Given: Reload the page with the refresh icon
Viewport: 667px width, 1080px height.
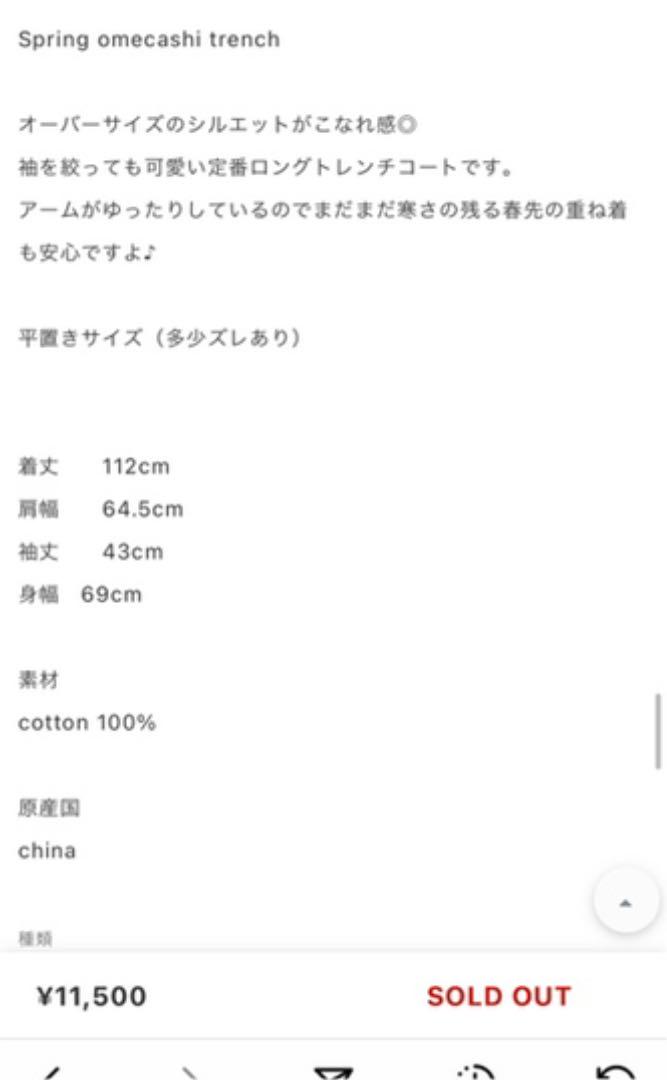Looking at the screenshot, I should tap(617, 1072).
